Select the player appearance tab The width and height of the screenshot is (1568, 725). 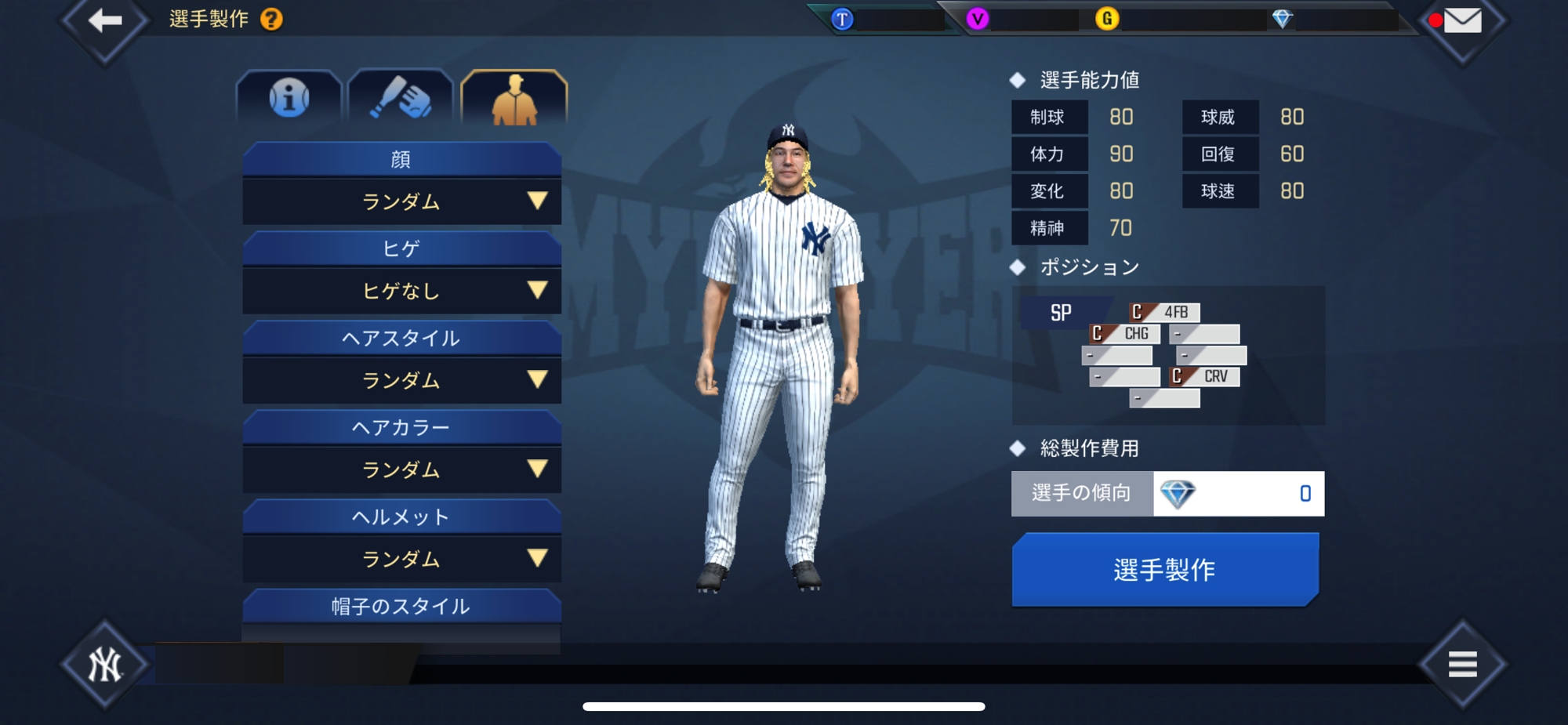click(x=514, y=100)
